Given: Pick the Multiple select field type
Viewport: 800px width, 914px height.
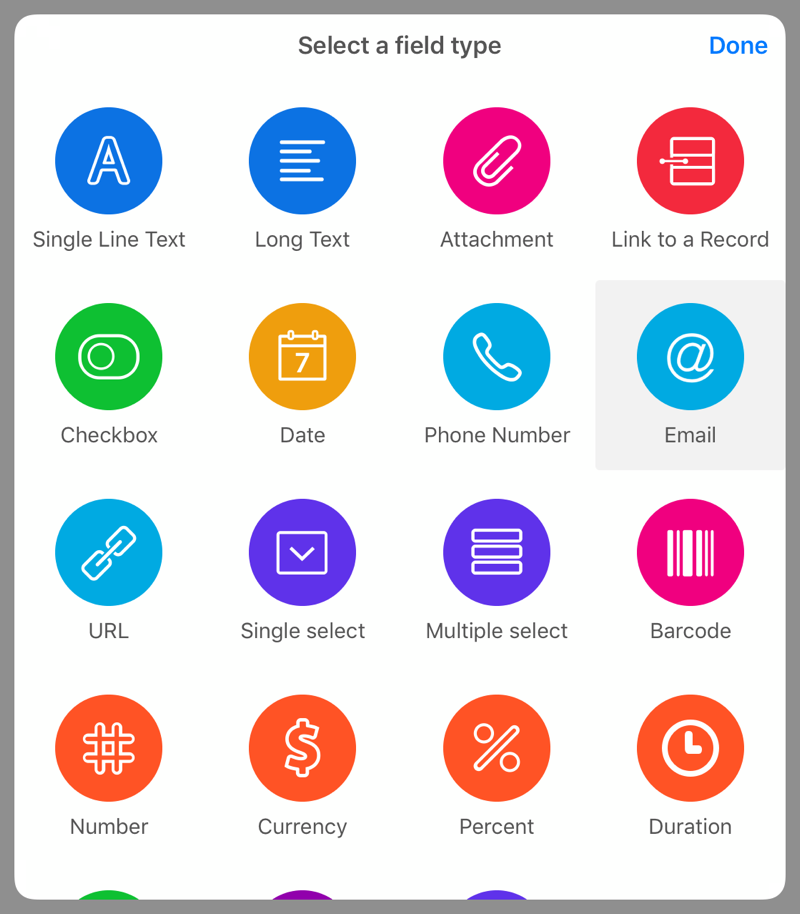Looking at the screenshot, I should click(x=496, y=553).
